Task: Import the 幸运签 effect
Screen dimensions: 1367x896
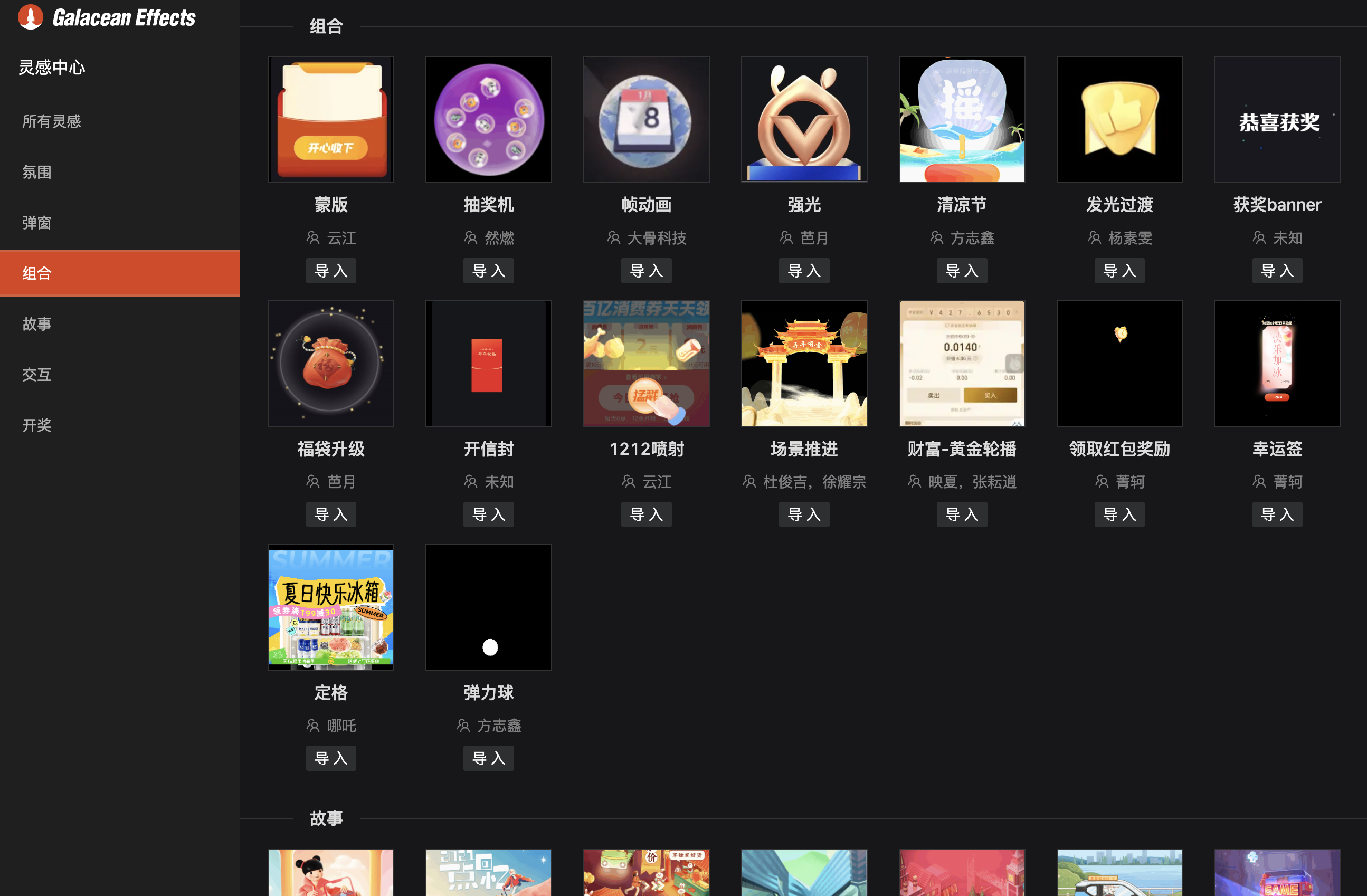Action: click(1277, 514)
